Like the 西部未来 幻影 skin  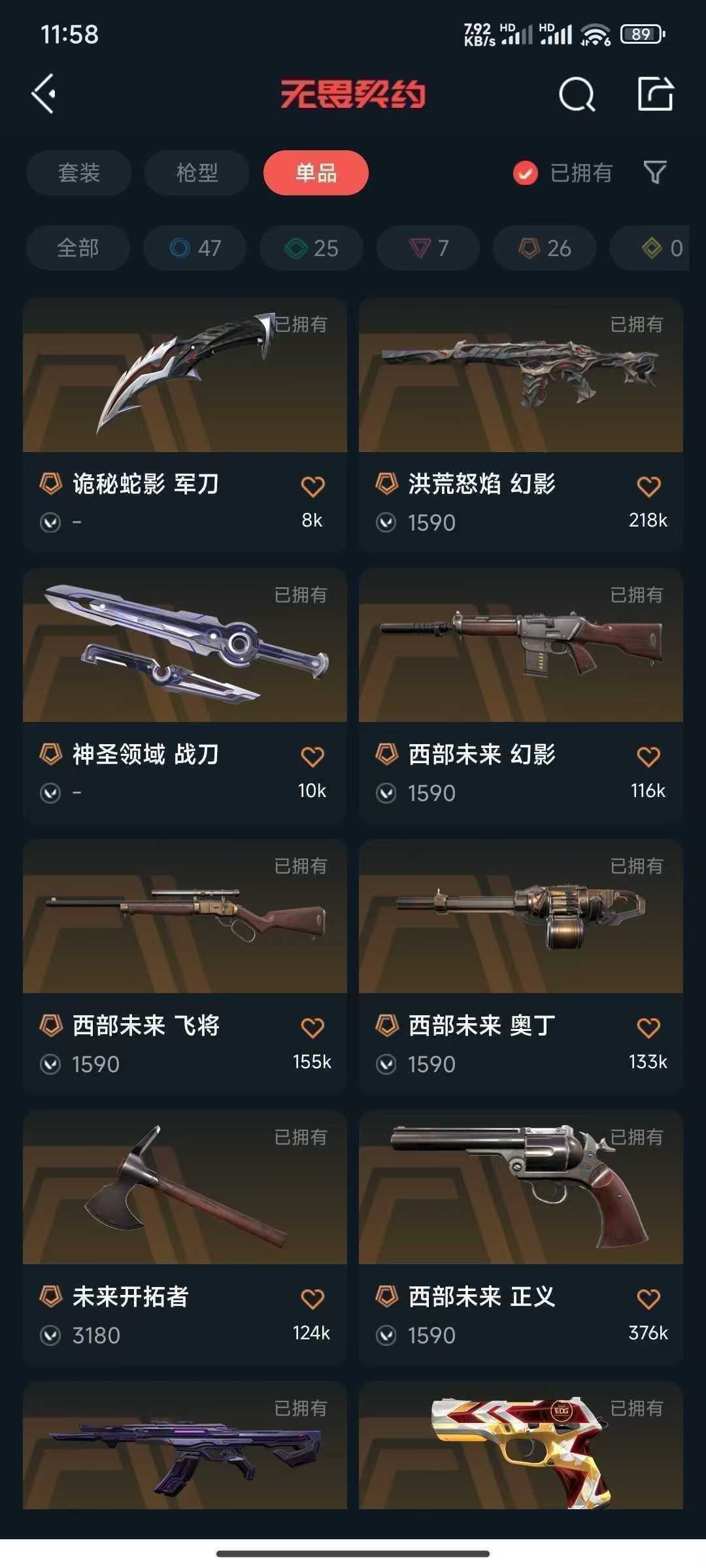click(648, 757)
